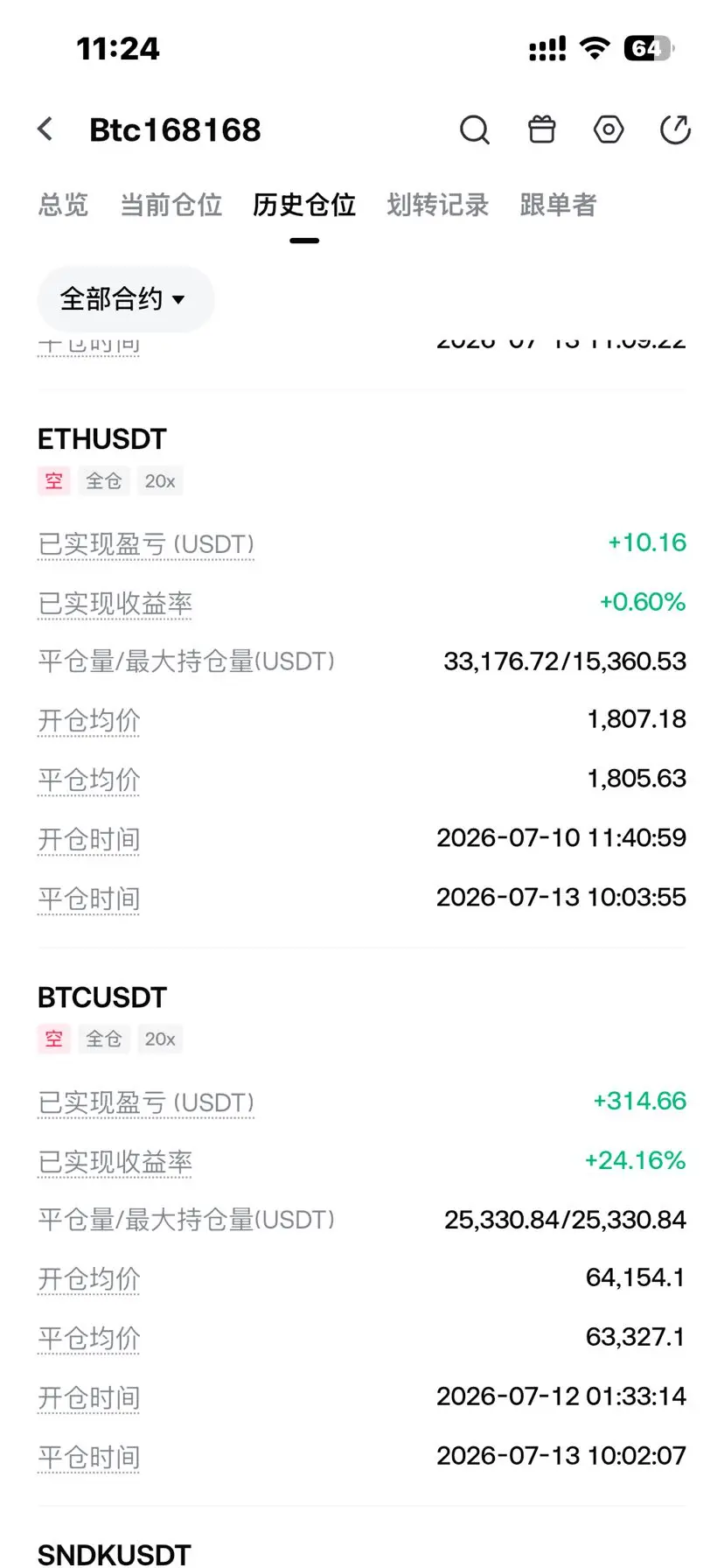Tap the share icon
Image resolution: width=724 pixels, height=1568 pixels.
pyautogui.click(x=675, y=129)
